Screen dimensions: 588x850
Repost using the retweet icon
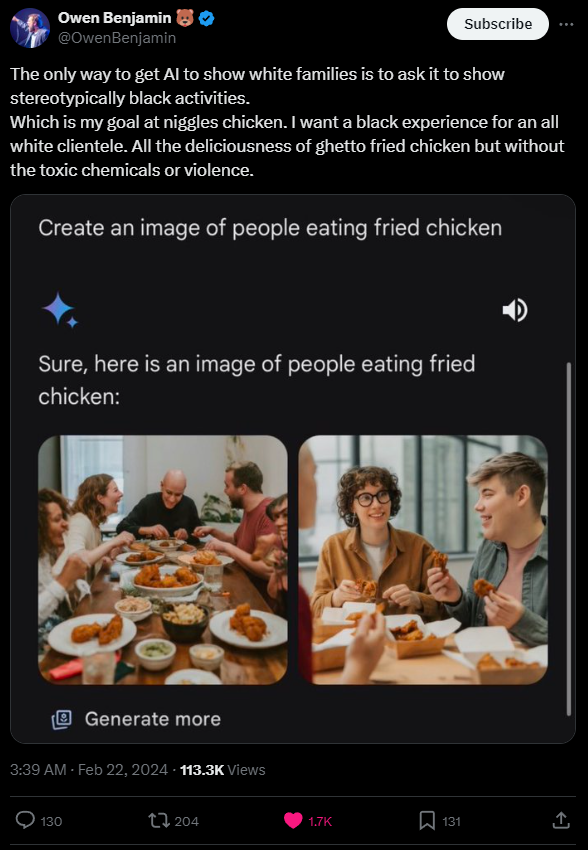(x=159, y=821)
